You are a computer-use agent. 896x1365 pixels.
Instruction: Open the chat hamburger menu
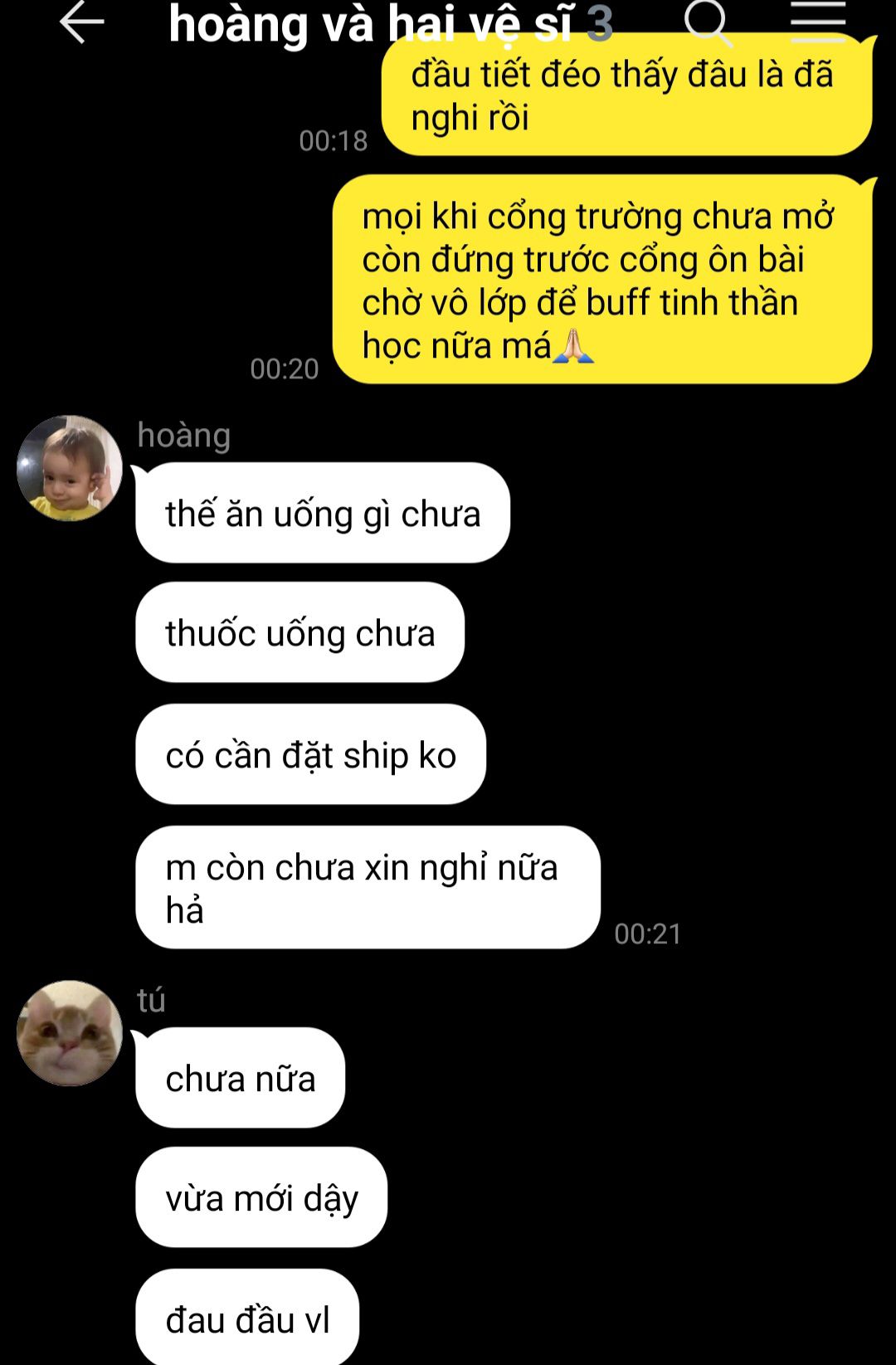tap(817, 22)
